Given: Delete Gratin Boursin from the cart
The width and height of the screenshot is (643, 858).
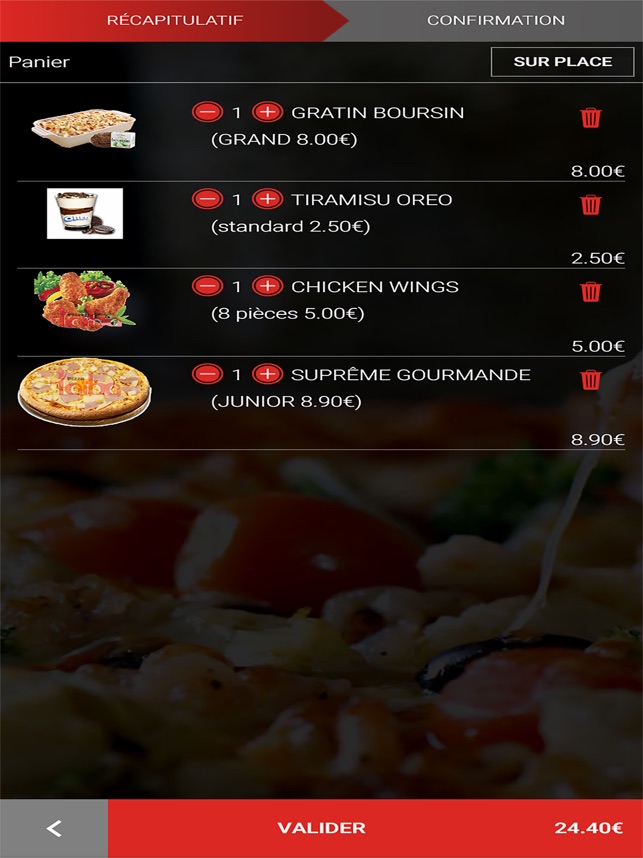Looking at the screenshot, I should (x=590, y=118).
